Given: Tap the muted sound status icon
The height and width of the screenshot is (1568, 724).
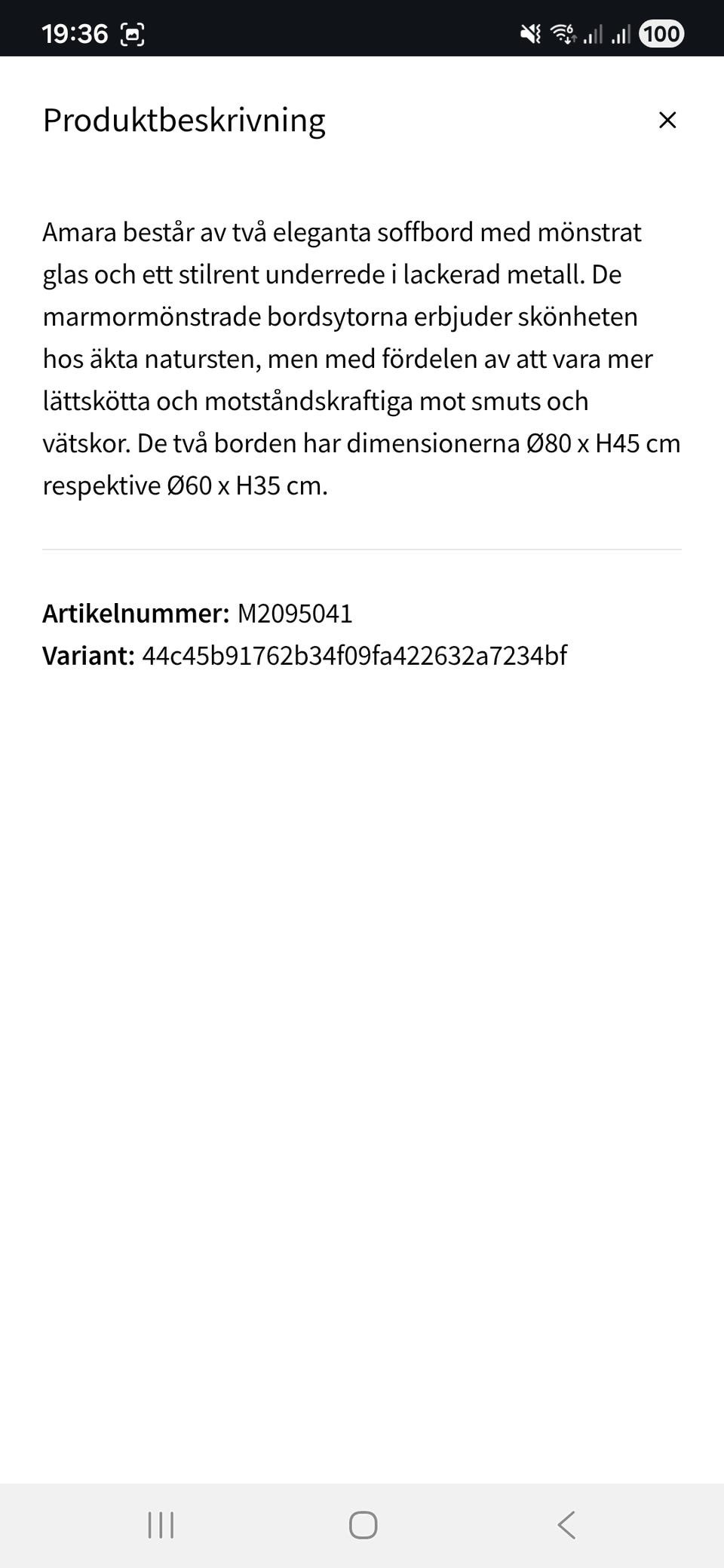Looking at the screenshot, I should [x=530, y=33].
